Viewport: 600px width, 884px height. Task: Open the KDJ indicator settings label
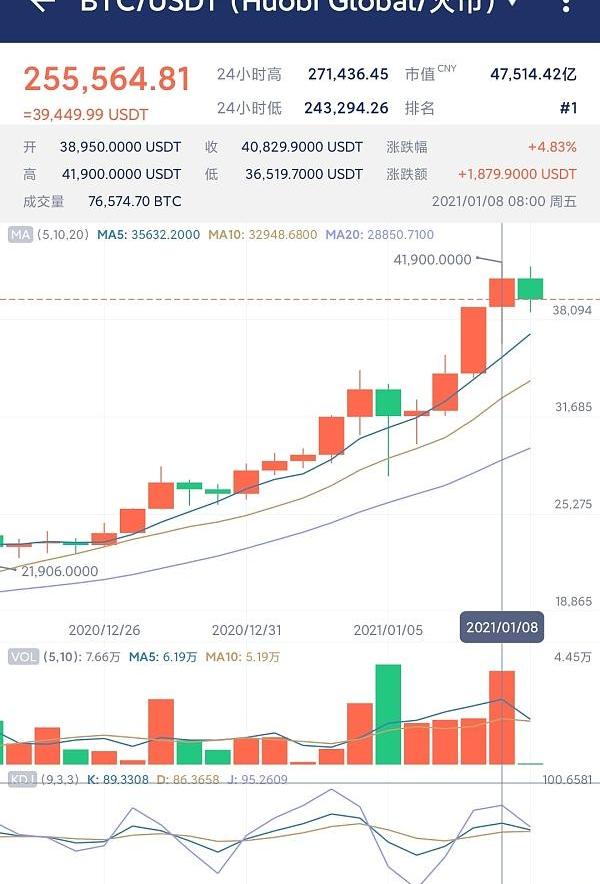(x=22, y=778)
